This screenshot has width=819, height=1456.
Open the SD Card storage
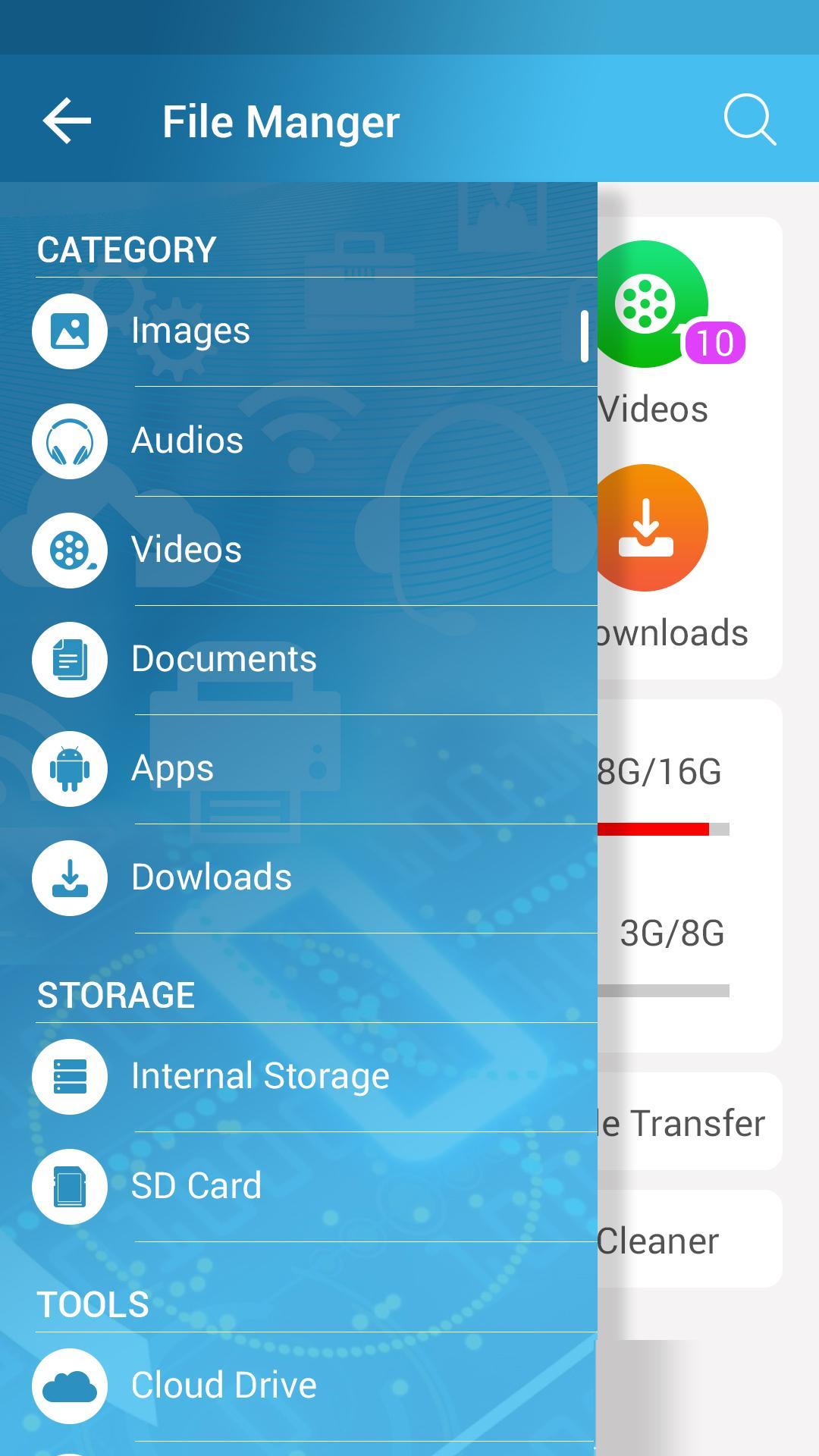pos(196,1186)
